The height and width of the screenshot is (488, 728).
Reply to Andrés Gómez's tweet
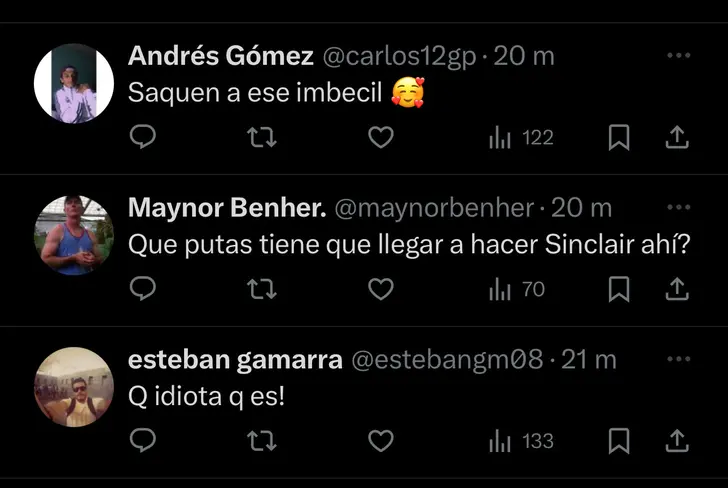tap(143, 137)
